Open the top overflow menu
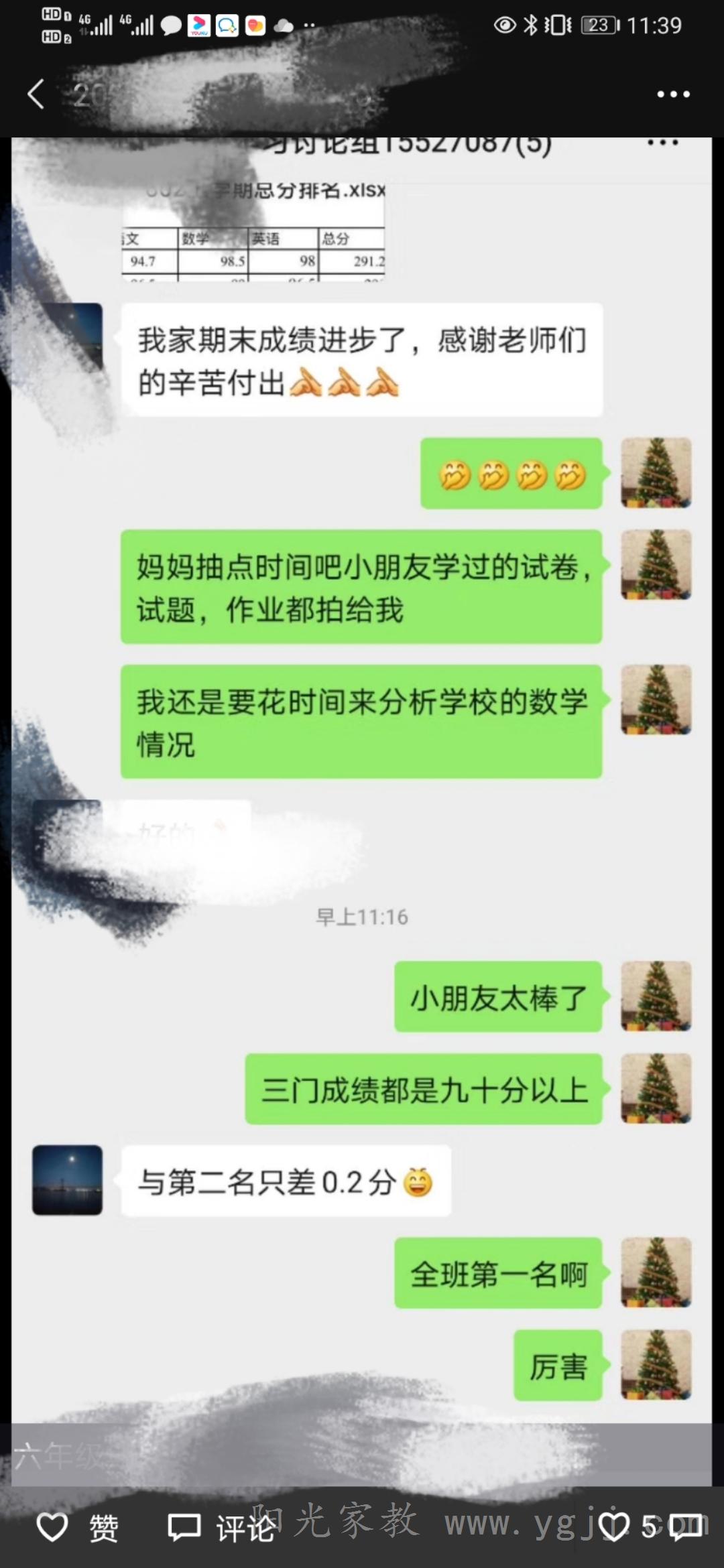The height and width of the screenshot is (1568, 724). (x=673, y=94)
